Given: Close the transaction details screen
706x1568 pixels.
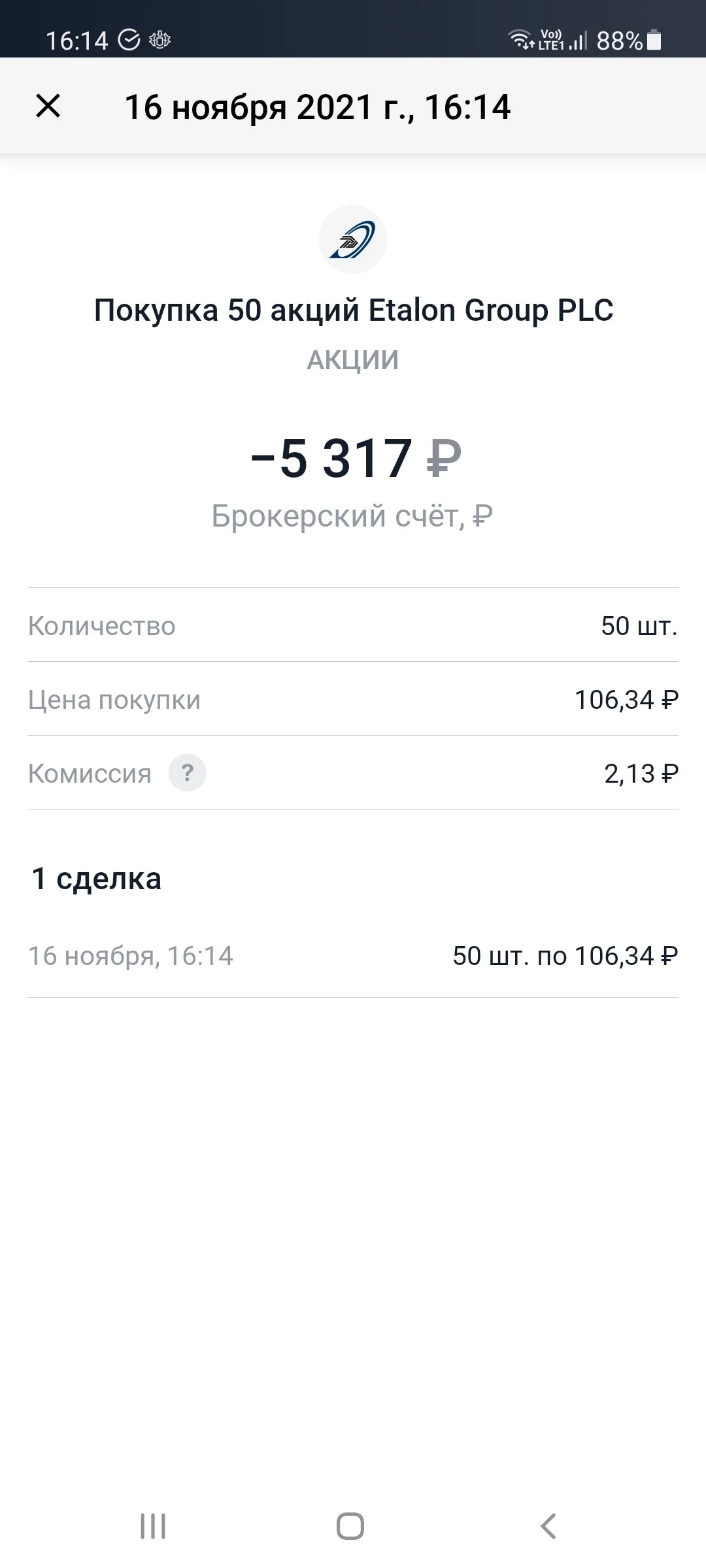Looking at the screenshot, I should [x=48, y=106].
